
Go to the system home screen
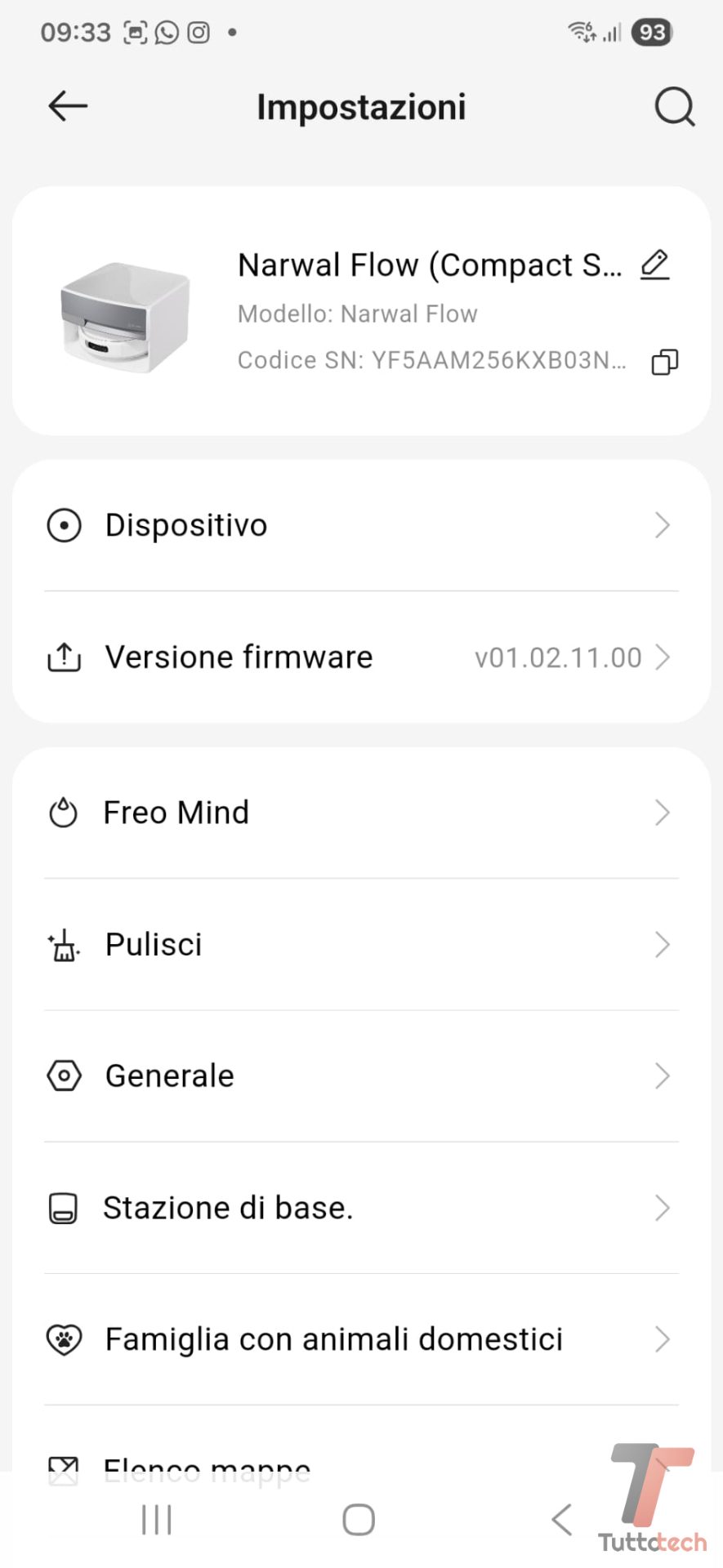tap(359, 1520)
